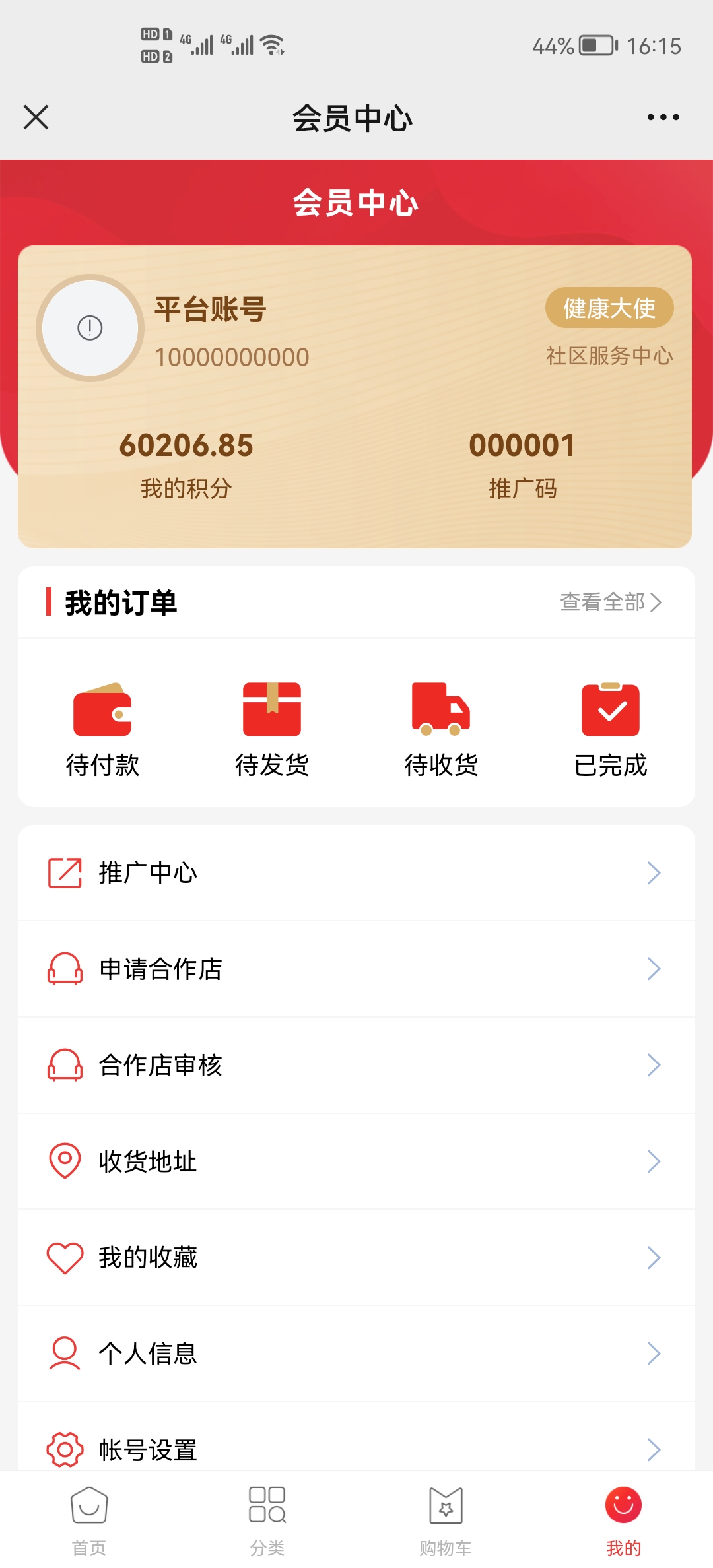
Task: Open 帐号设置 account settings
Action: click(x=356, y=1449)
